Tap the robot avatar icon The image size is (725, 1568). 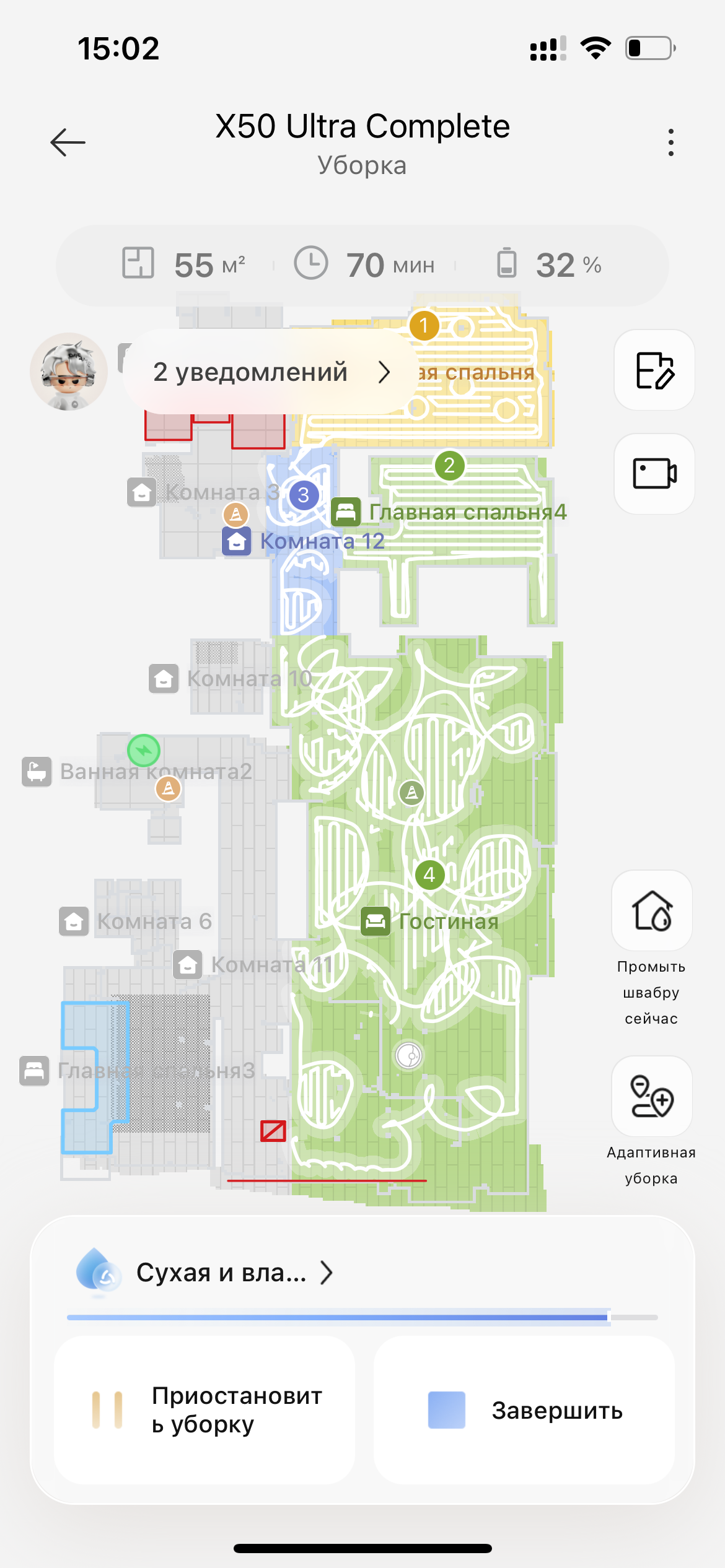click(x=69, y=372)
